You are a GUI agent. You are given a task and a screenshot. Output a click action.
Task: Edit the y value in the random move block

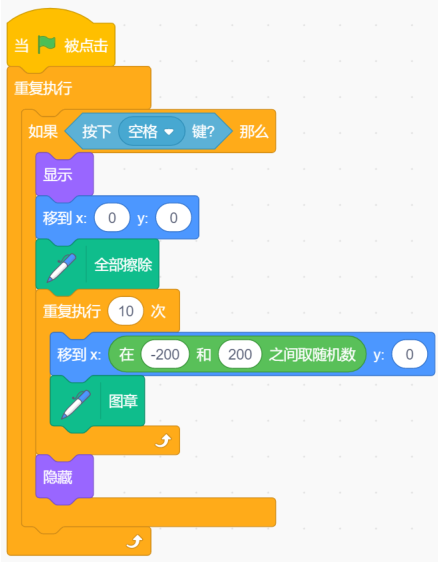pyautogui.click(x=410, y=354)
